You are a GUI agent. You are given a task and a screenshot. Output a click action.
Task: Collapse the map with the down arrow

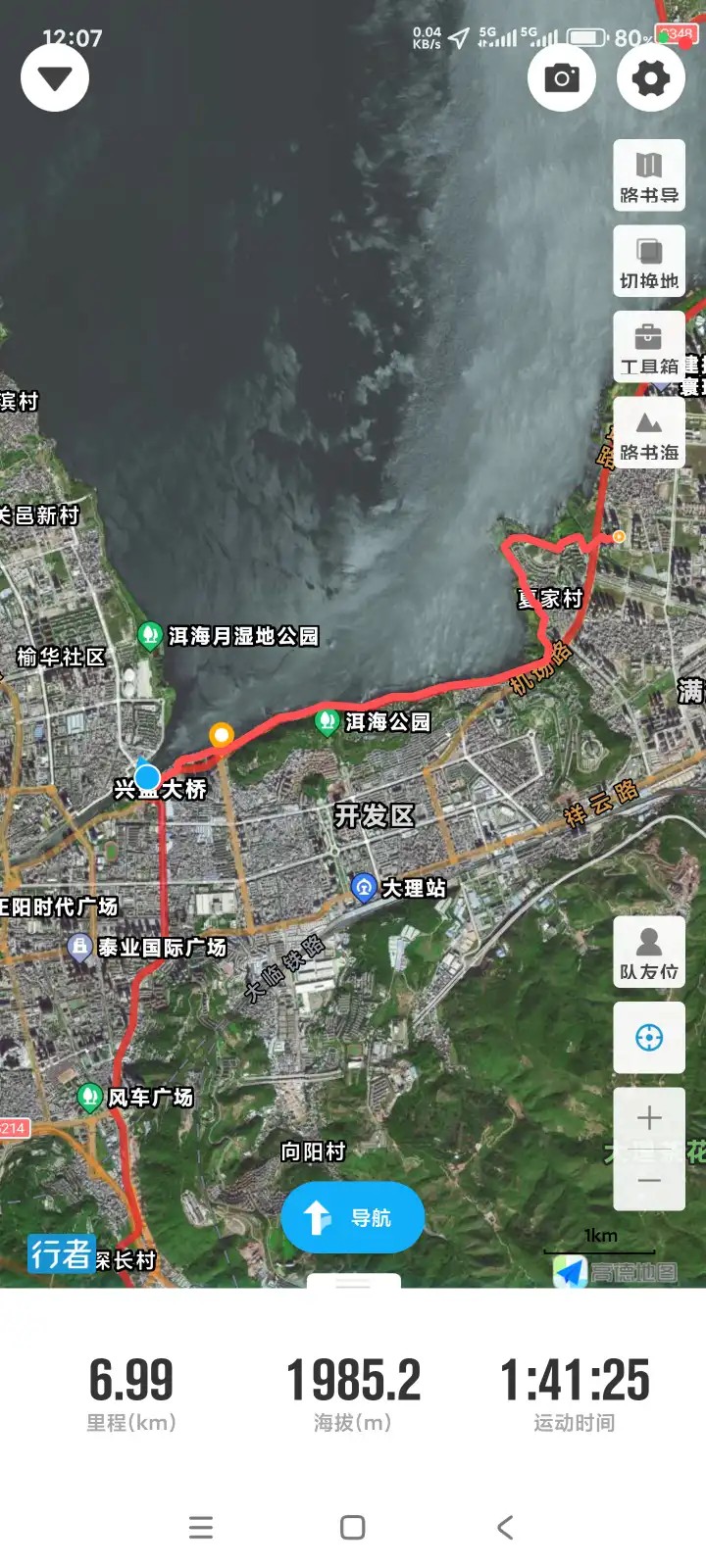(x=55, y=78)
